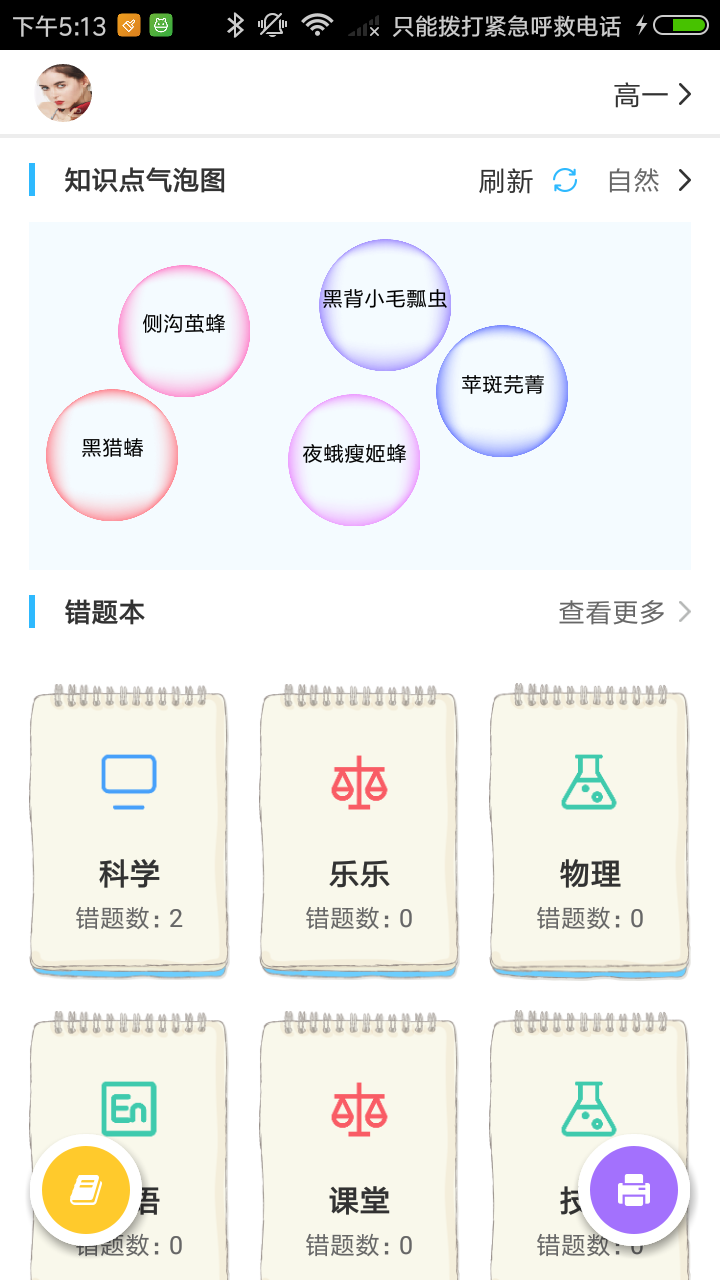Select the 黑背小毛瓢虫 bubble
The image size is (720, 1280).
(385, 304)
